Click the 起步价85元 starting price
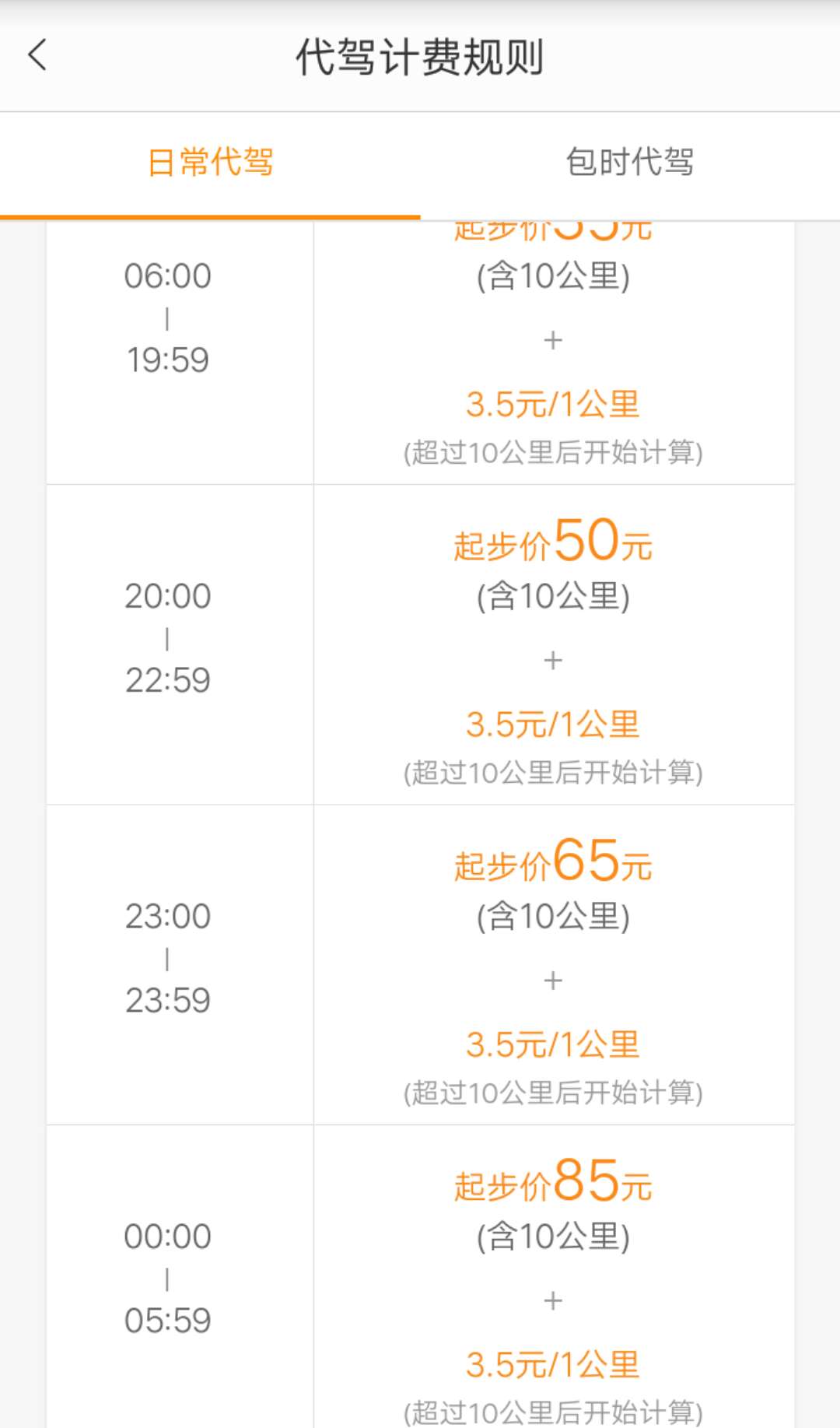Screen dimensions: 840x1428 click(x=552, y=1184)
